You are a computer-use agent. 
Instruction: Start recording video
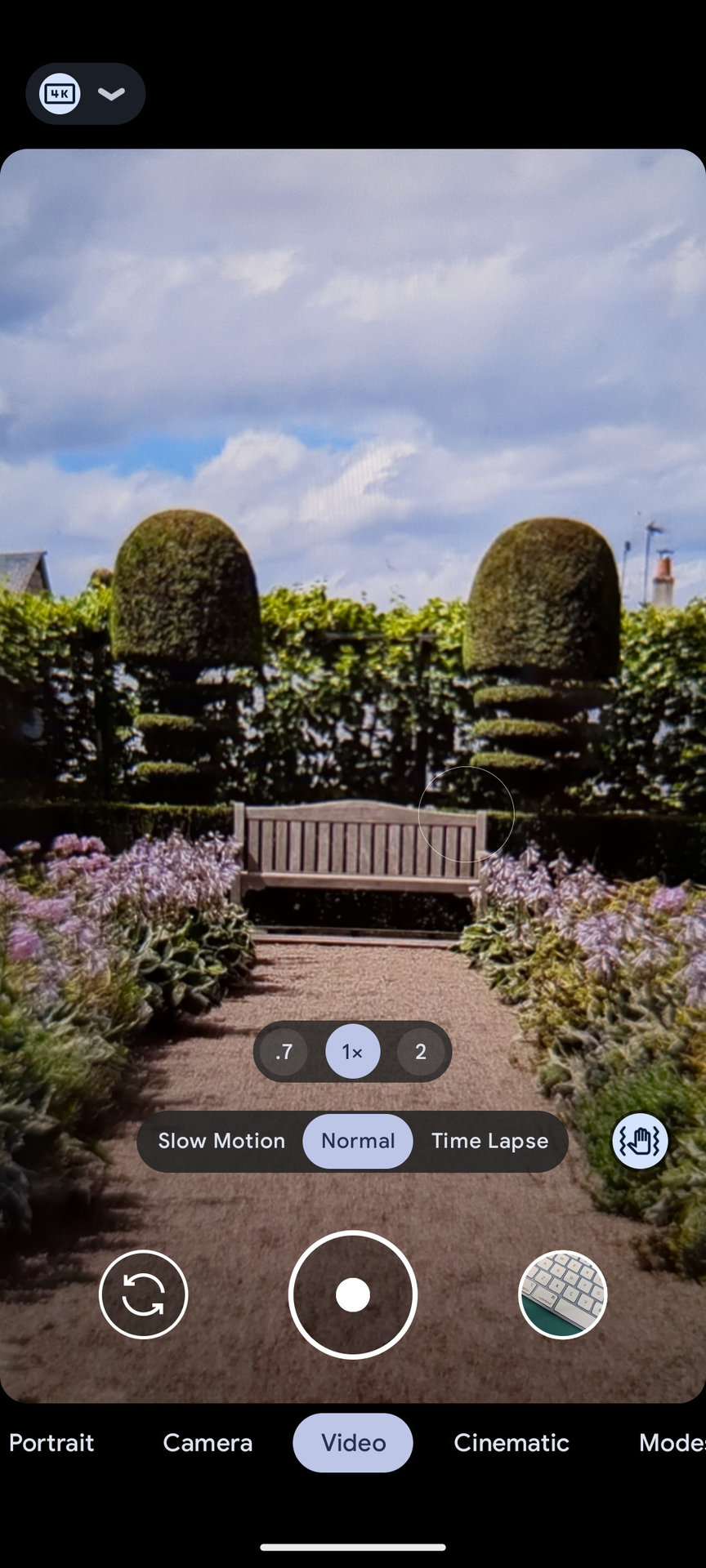coord(353,1294)
